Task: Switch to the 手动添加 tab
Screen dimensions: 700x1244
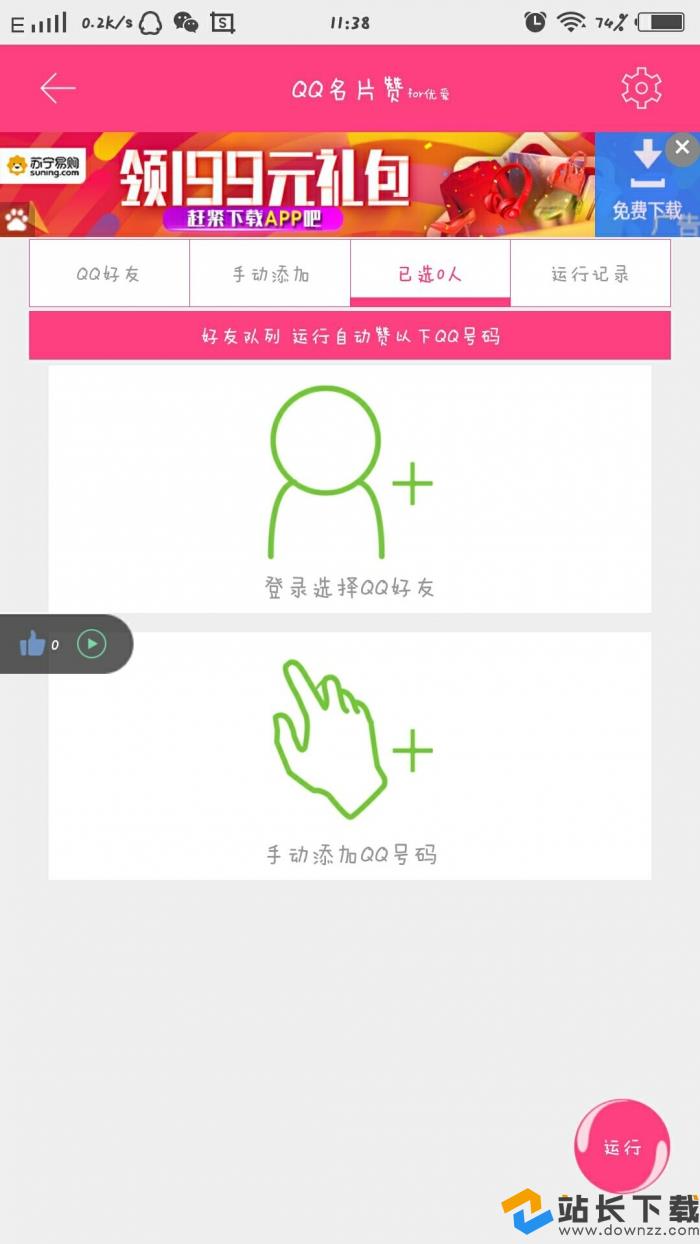Action: pos(270,273)
